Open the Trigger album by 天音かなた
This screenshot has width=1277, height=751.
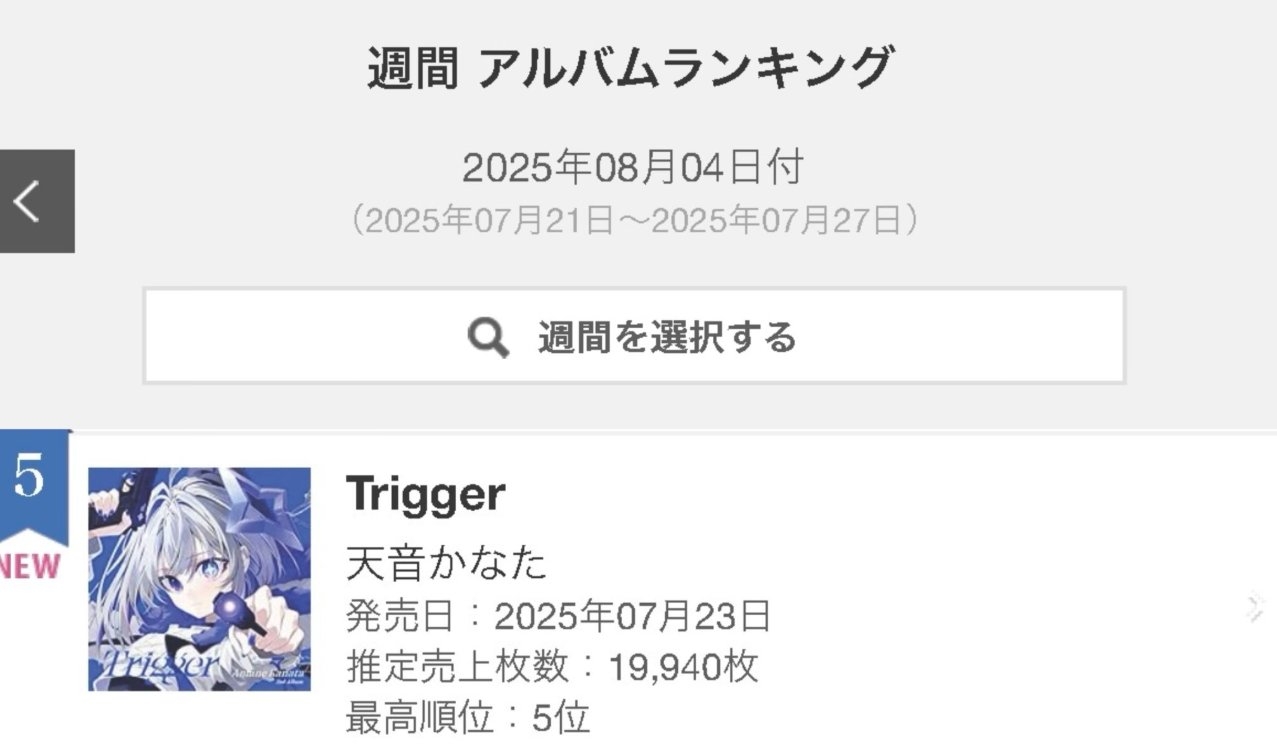(x=426, y=494)
